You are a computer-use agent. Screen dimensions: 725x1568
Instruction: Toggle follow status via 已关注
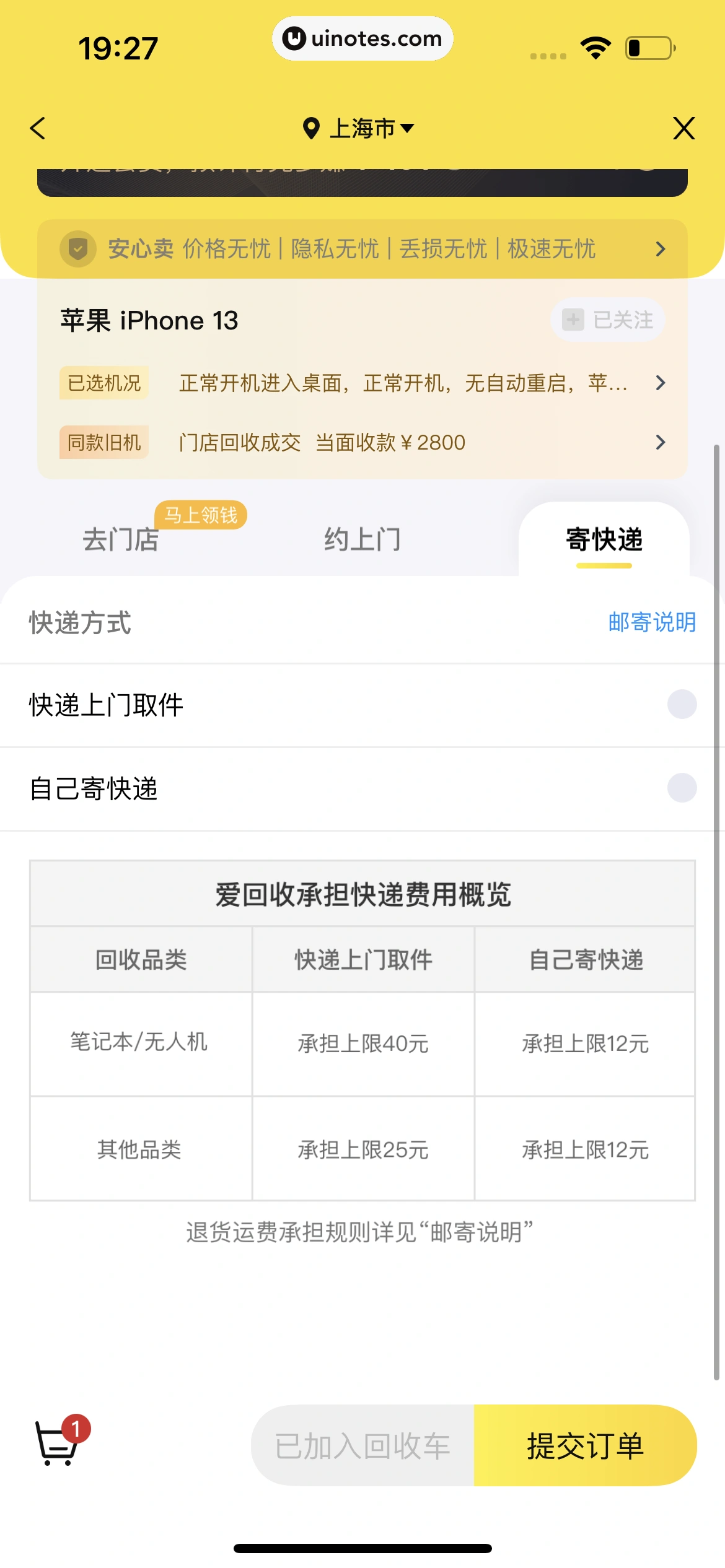pyautogui.click(x=606, y=320)
